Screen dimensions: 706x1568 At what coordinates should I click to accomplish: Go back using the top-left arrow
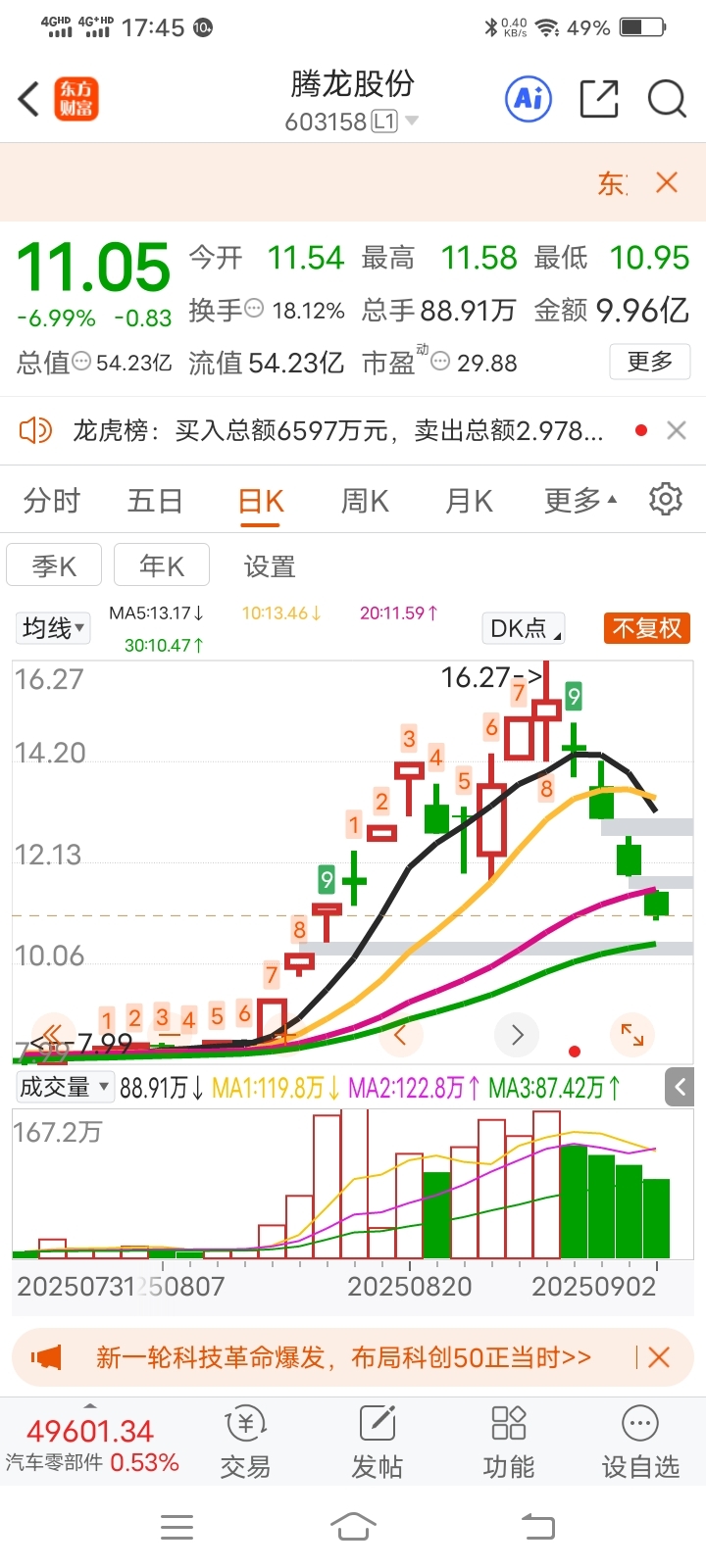(29, 99)
